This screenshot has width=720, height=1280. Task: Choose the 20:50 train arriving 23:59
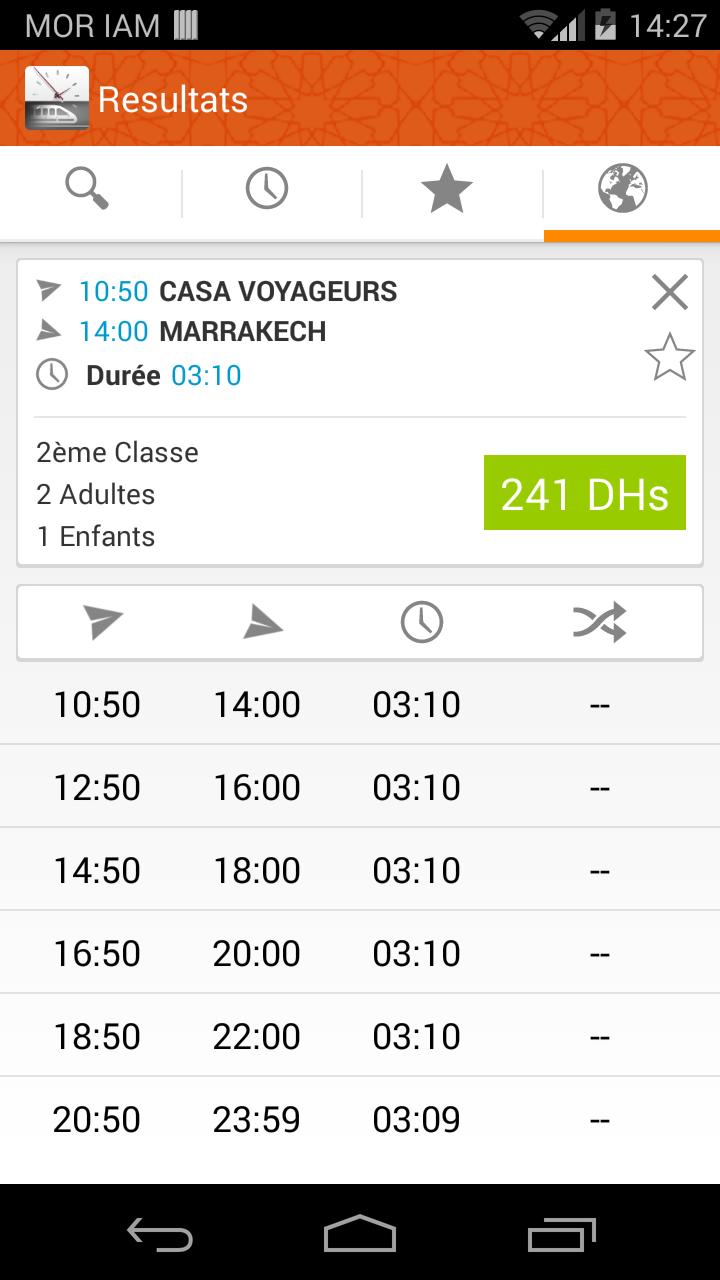[x=360, y=1119]
